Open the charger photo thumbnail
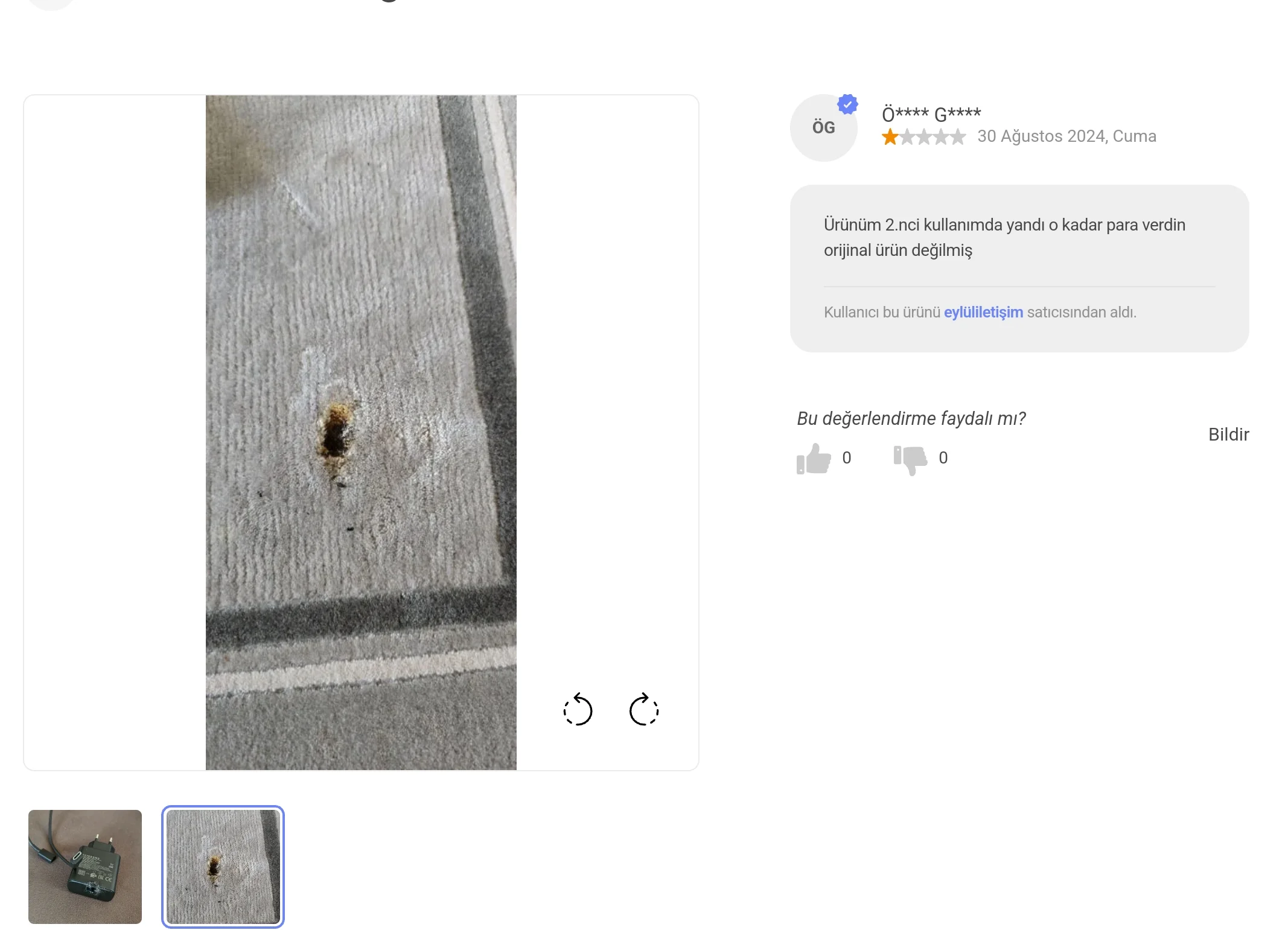This screenshot has height=930, width=1288. 85,866
